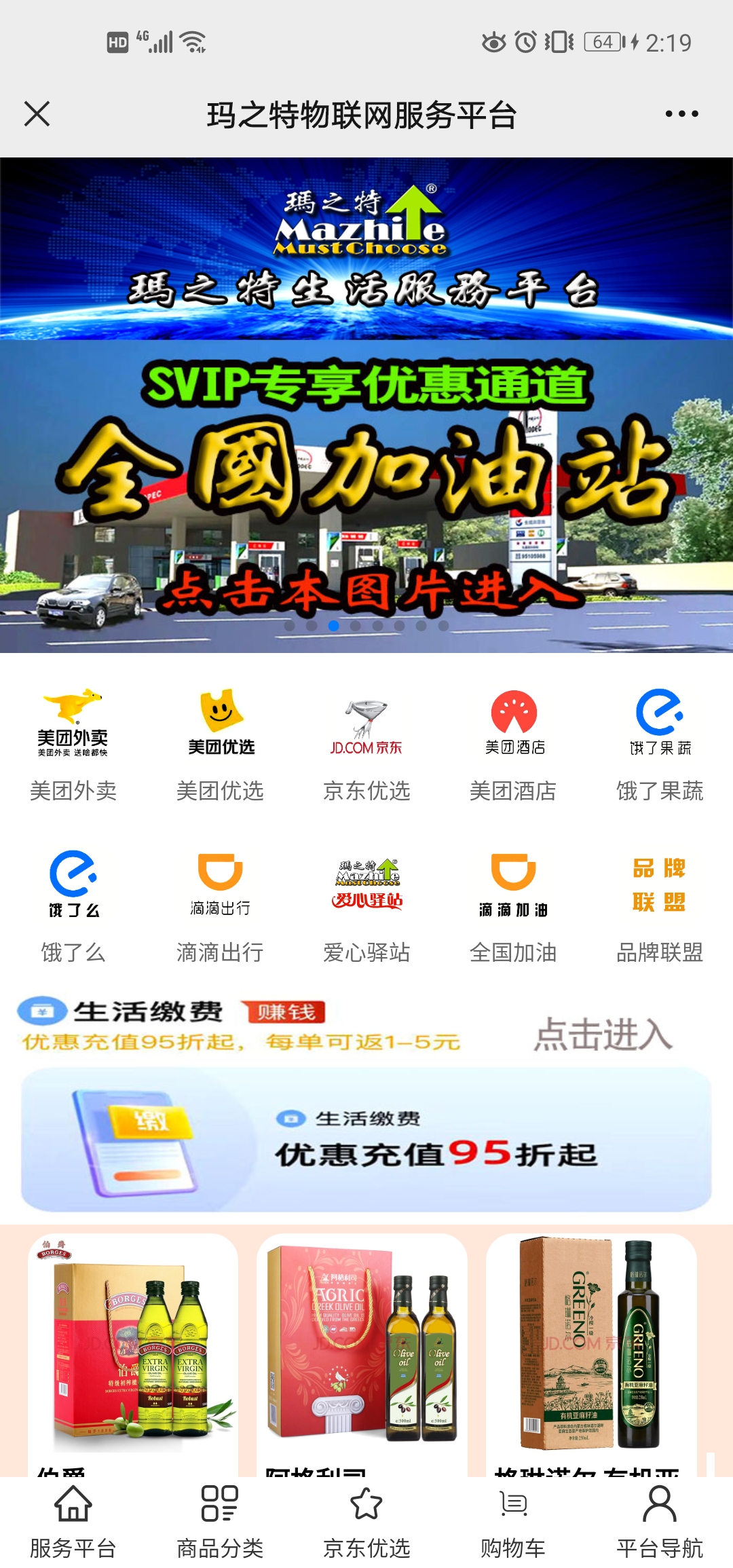
Task: Open the 优惠充值95折起 banner
Action: pos(366,1140)
